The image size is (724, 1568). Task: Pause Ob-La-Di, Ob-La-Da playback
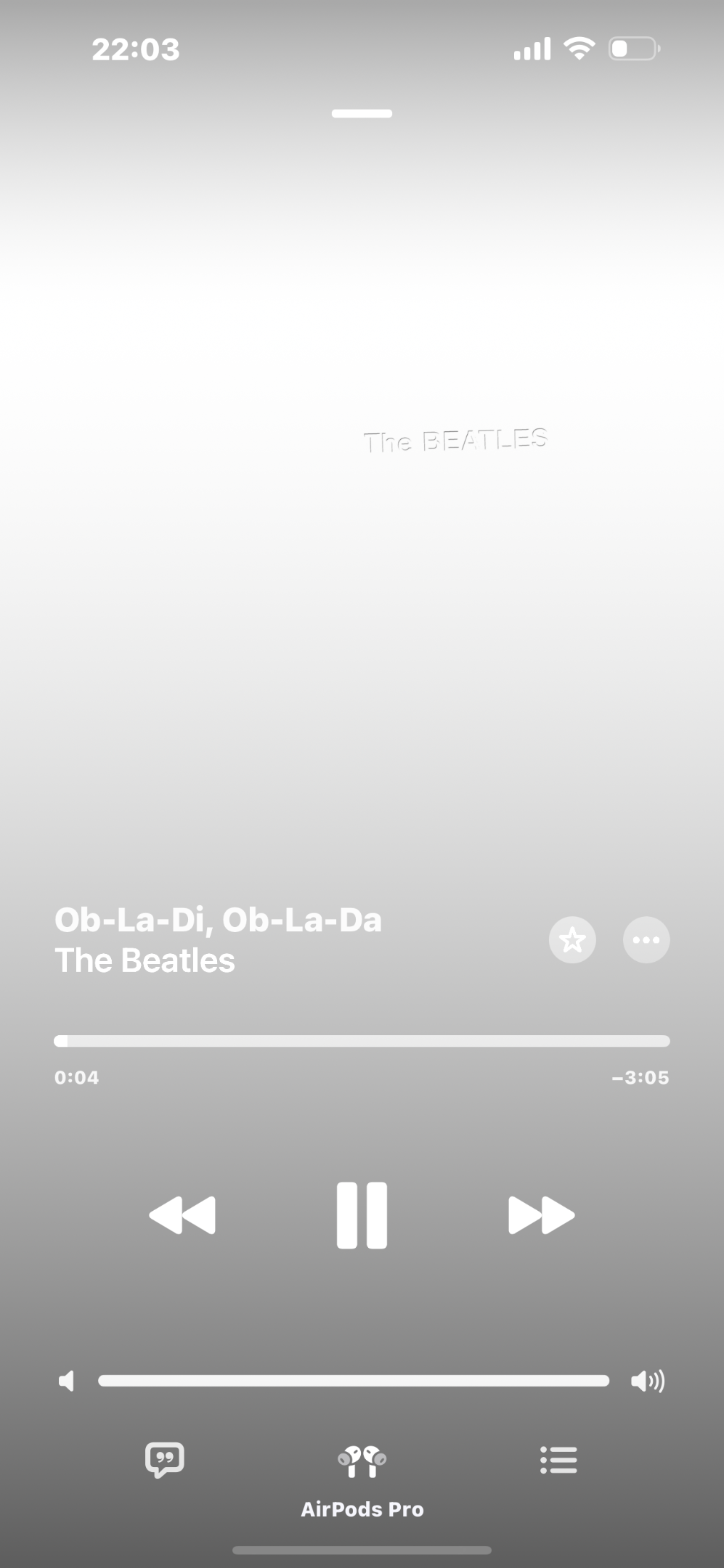point(362,1215)
